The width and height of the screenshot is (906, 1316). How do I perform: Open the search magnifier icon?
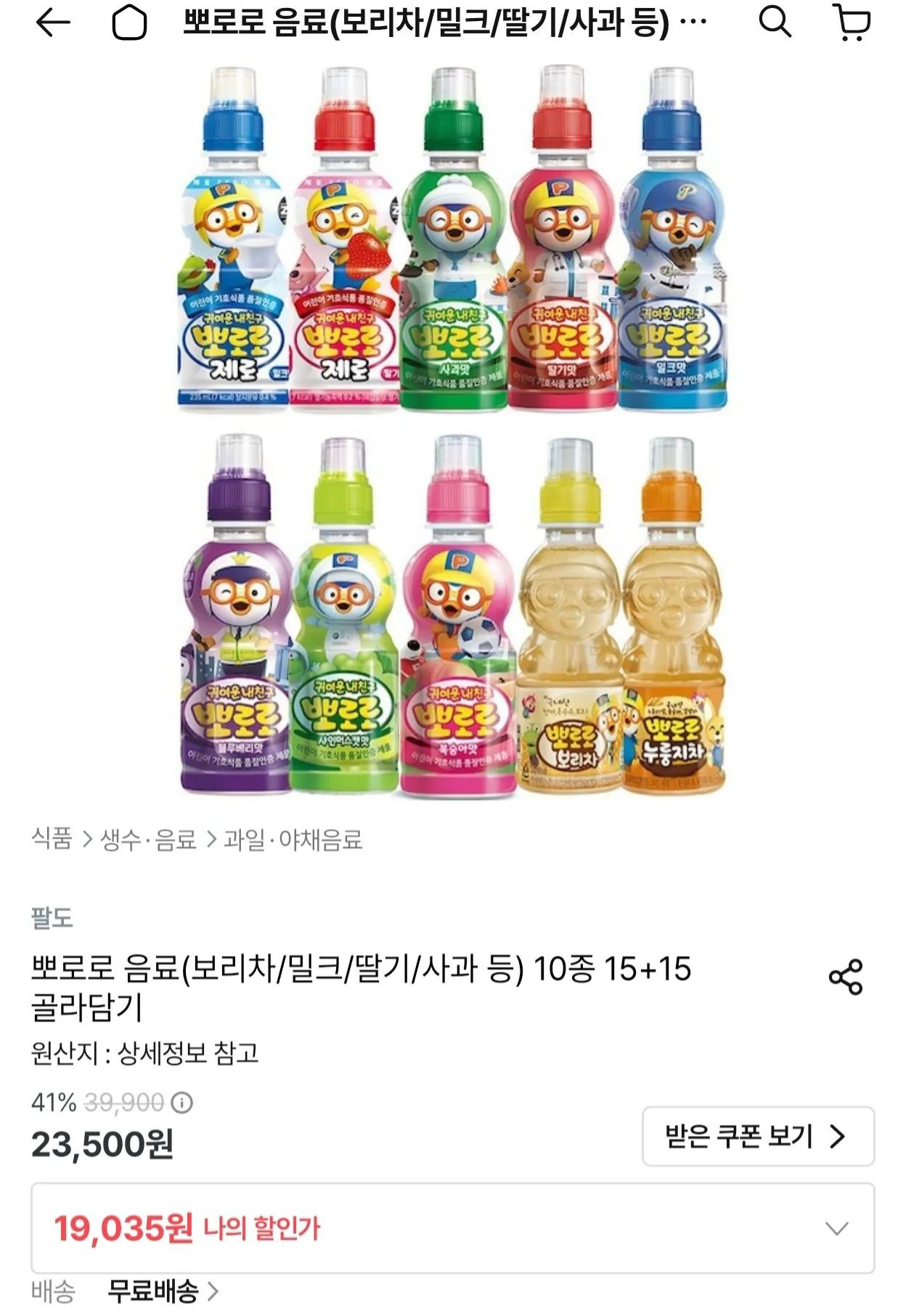coord(775,22)
